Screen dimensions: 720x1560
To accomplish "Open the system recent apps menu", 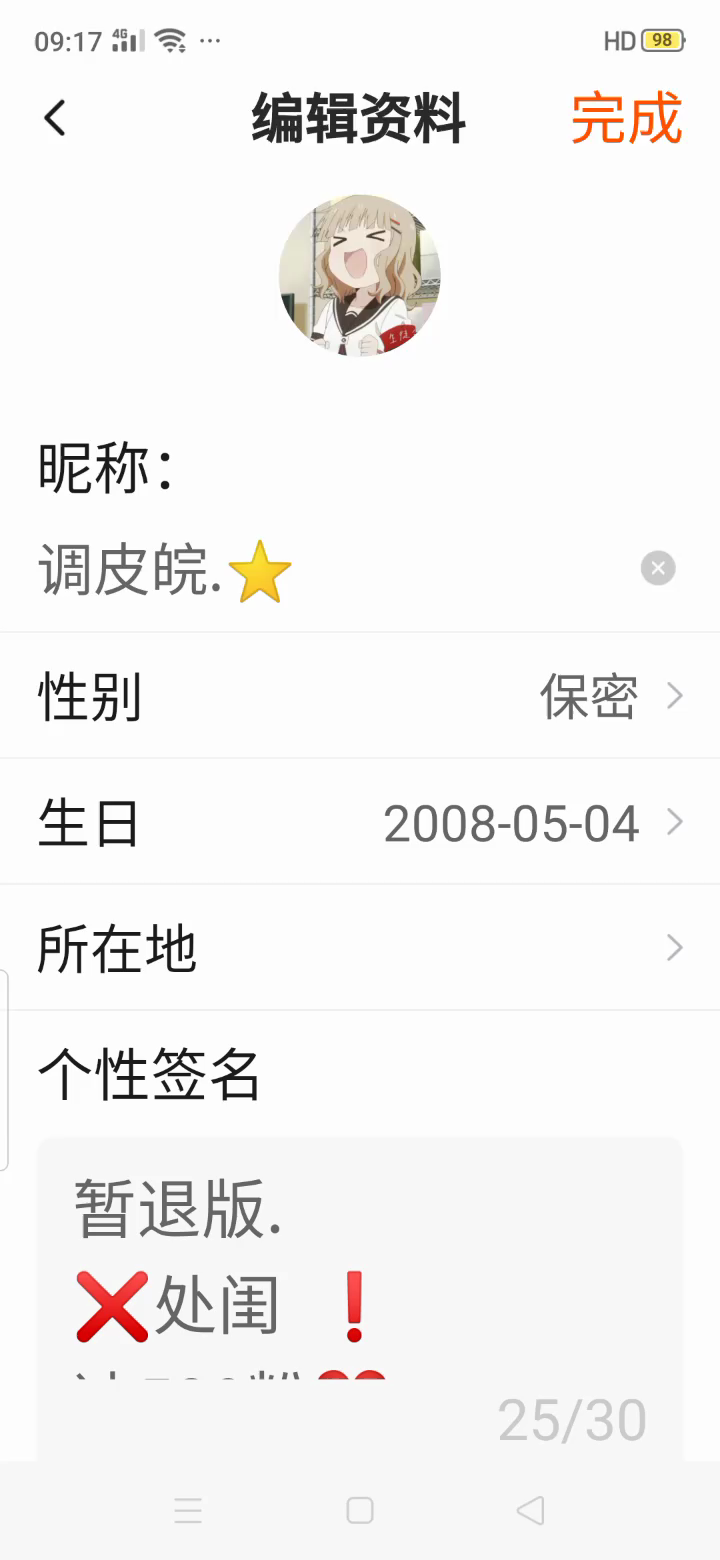I will [188, 1510].
